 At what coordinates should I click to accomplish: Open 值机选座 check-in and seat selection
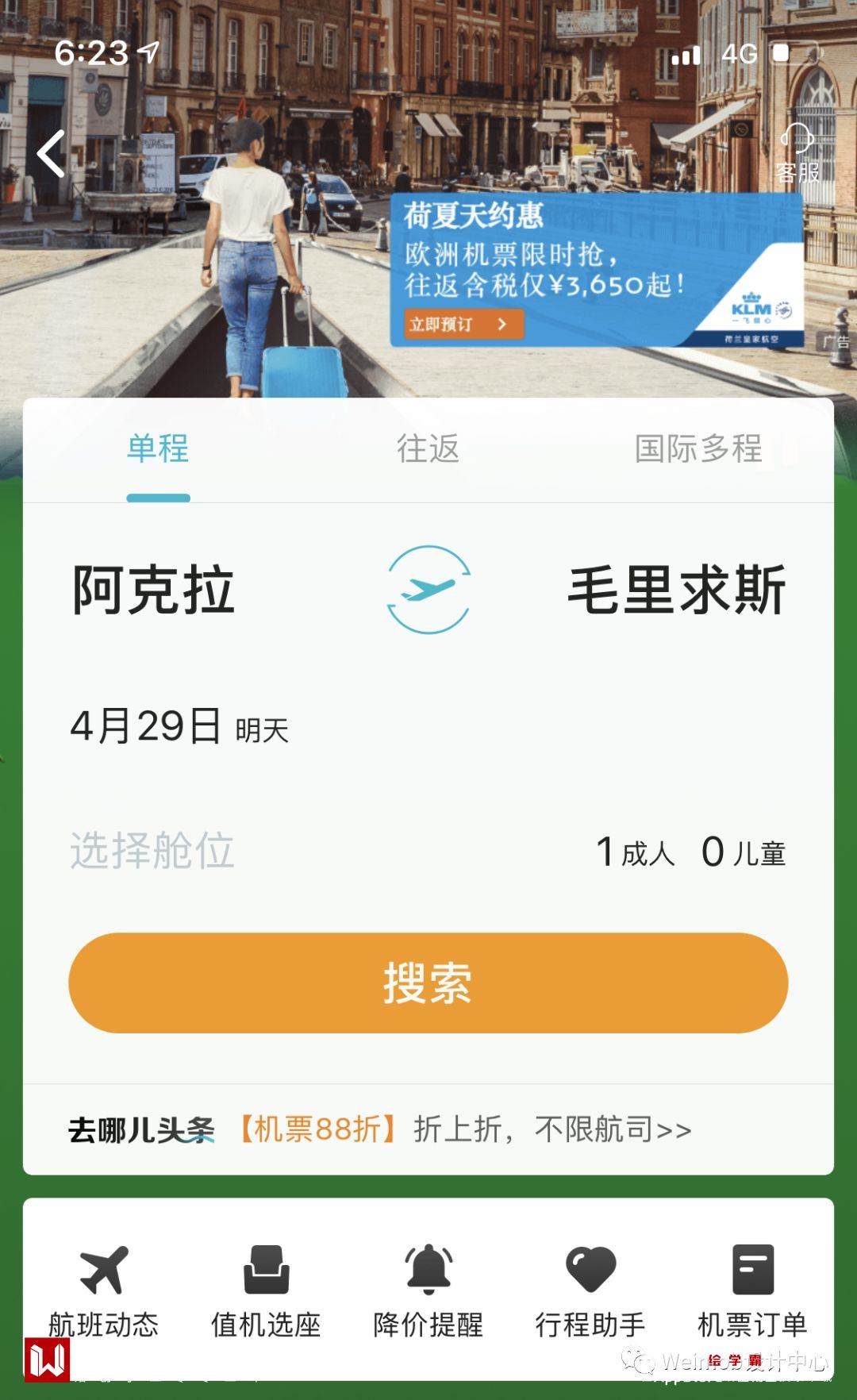click(x=266, y=1292)
